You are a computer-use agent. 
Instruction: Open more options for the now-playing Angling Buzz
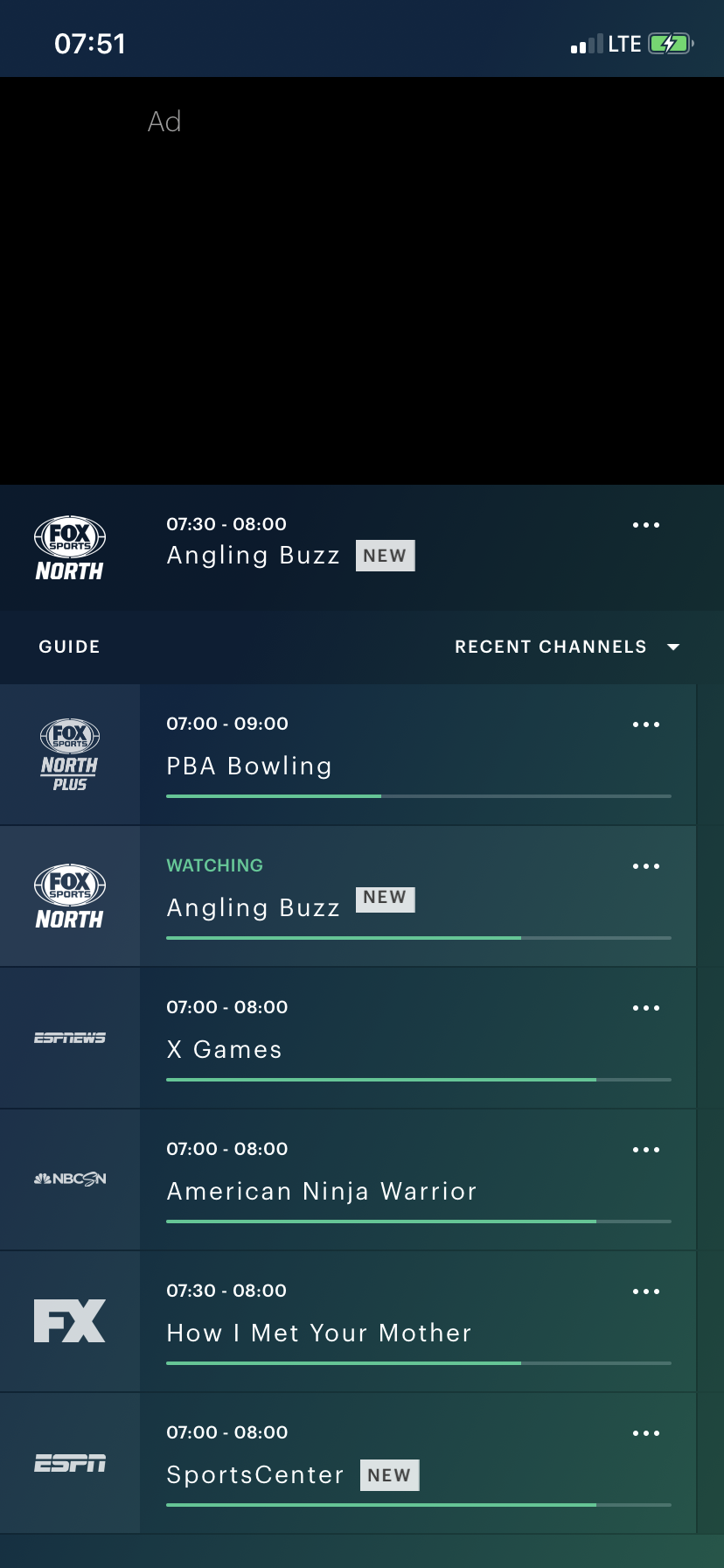coord(645,525)
